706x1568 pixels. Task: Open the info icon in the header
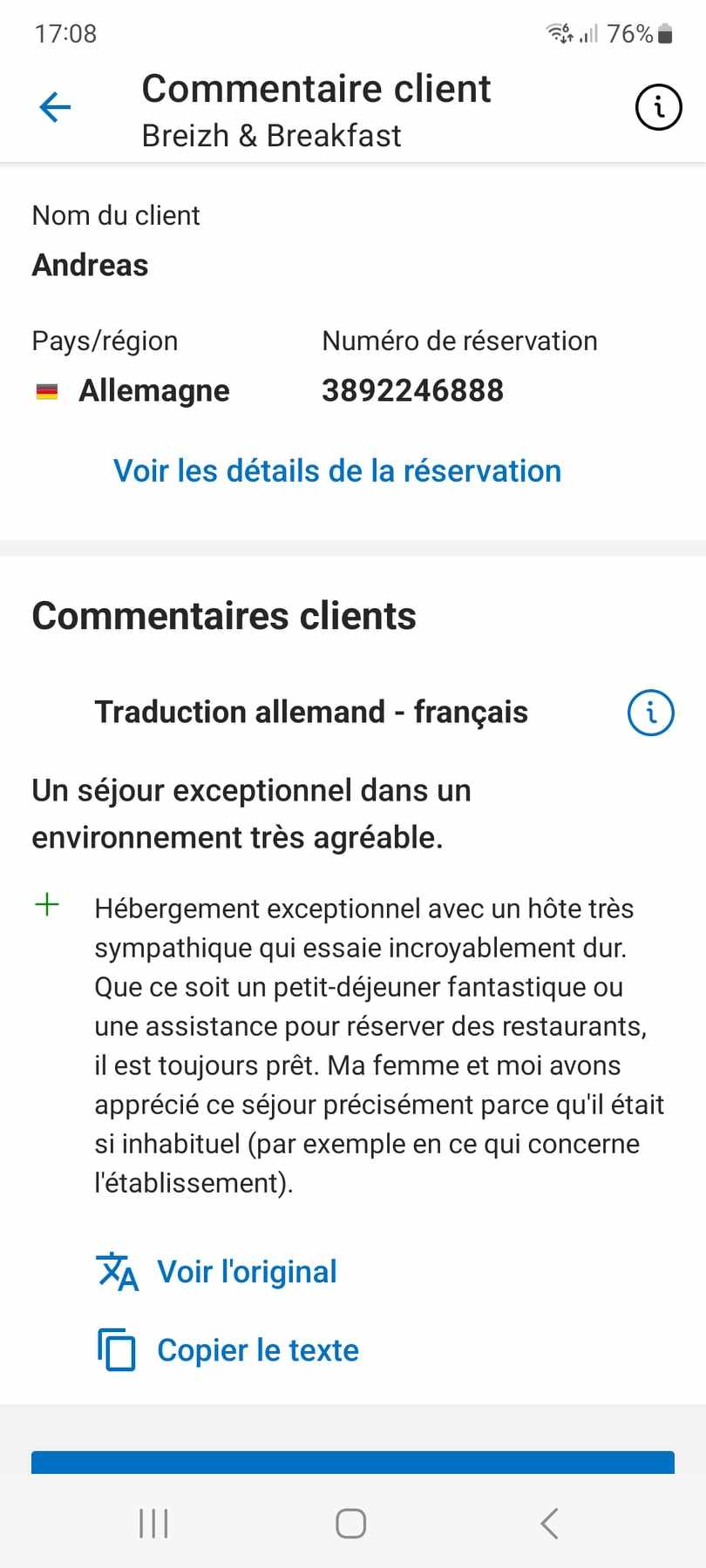[x=657, y=107]
